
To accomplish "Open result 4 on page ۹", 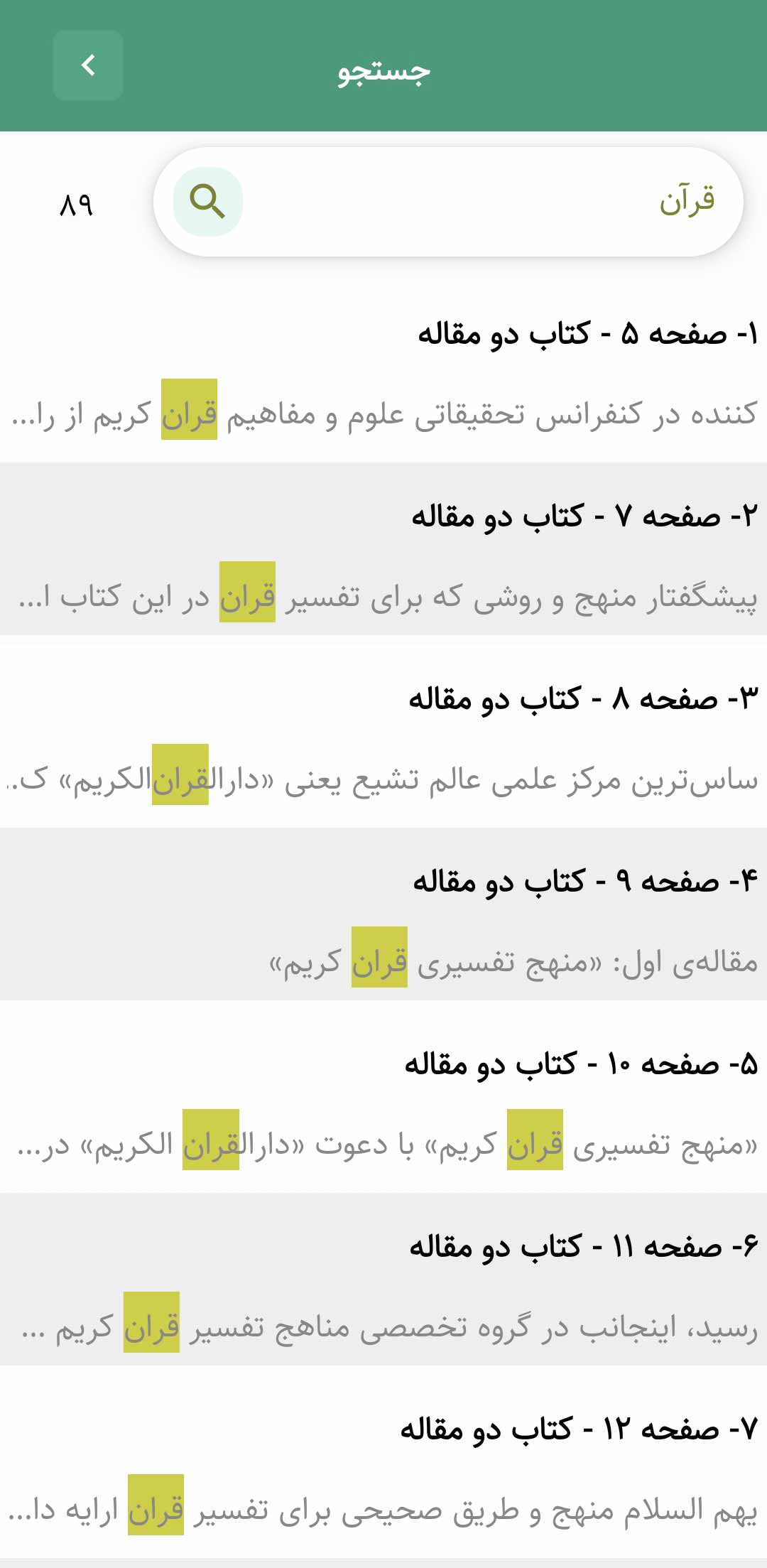I will pos(383,914).
